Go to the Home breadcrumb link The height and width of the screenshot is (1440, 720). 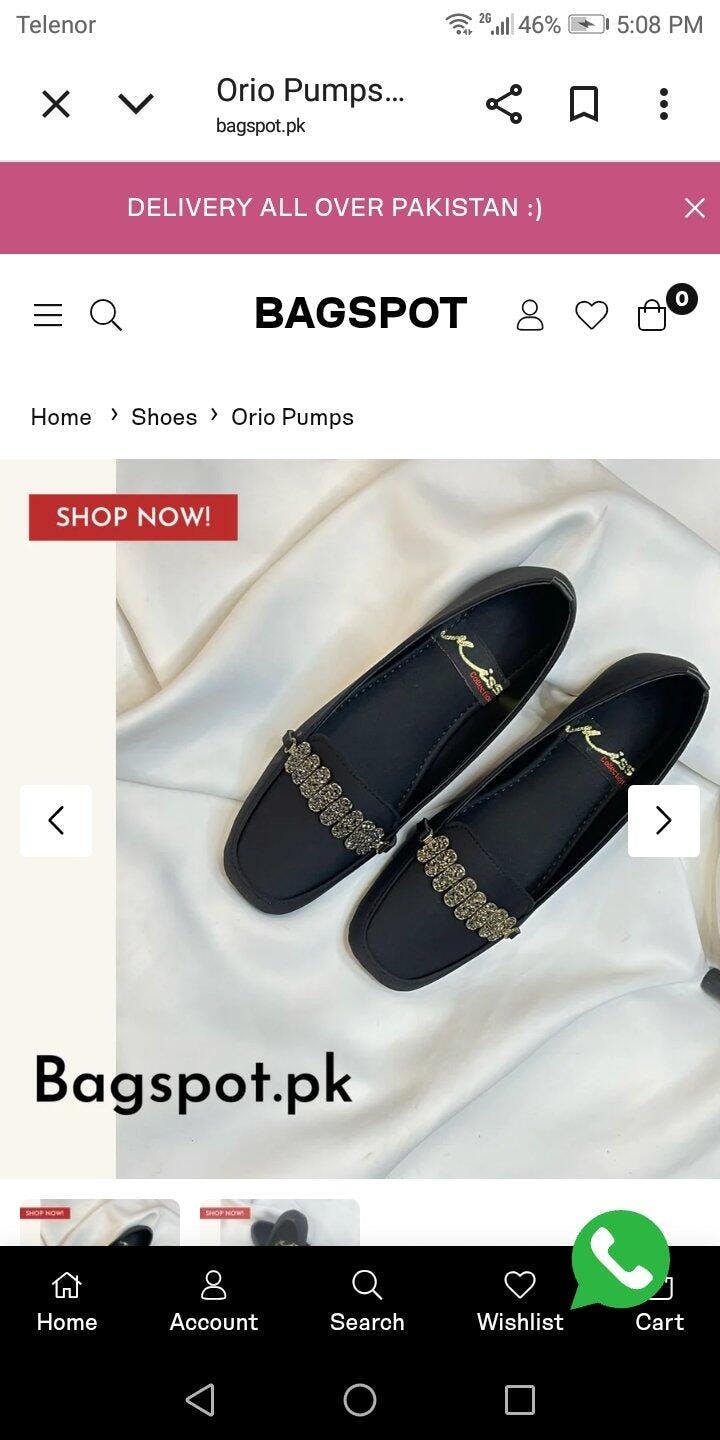click(x=61, y=417)
